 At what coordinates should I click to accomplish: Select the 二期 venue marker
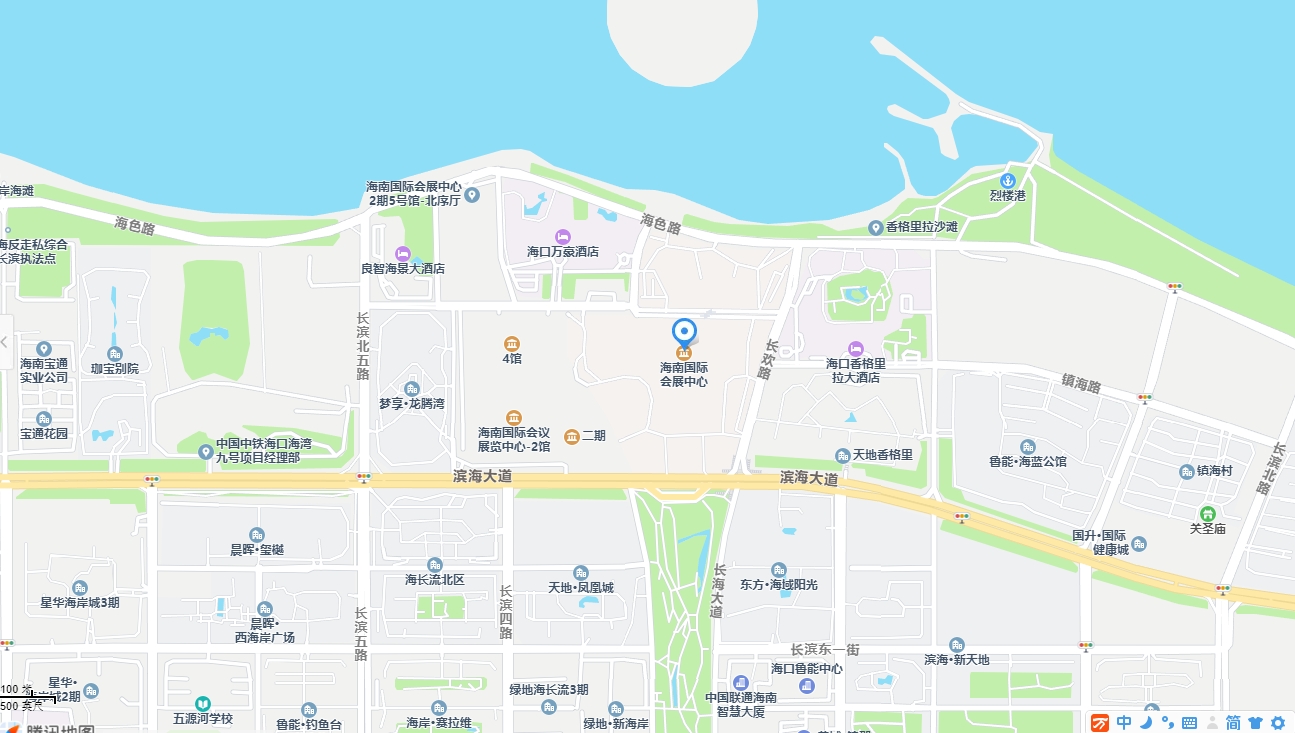(x=571, y=436)
